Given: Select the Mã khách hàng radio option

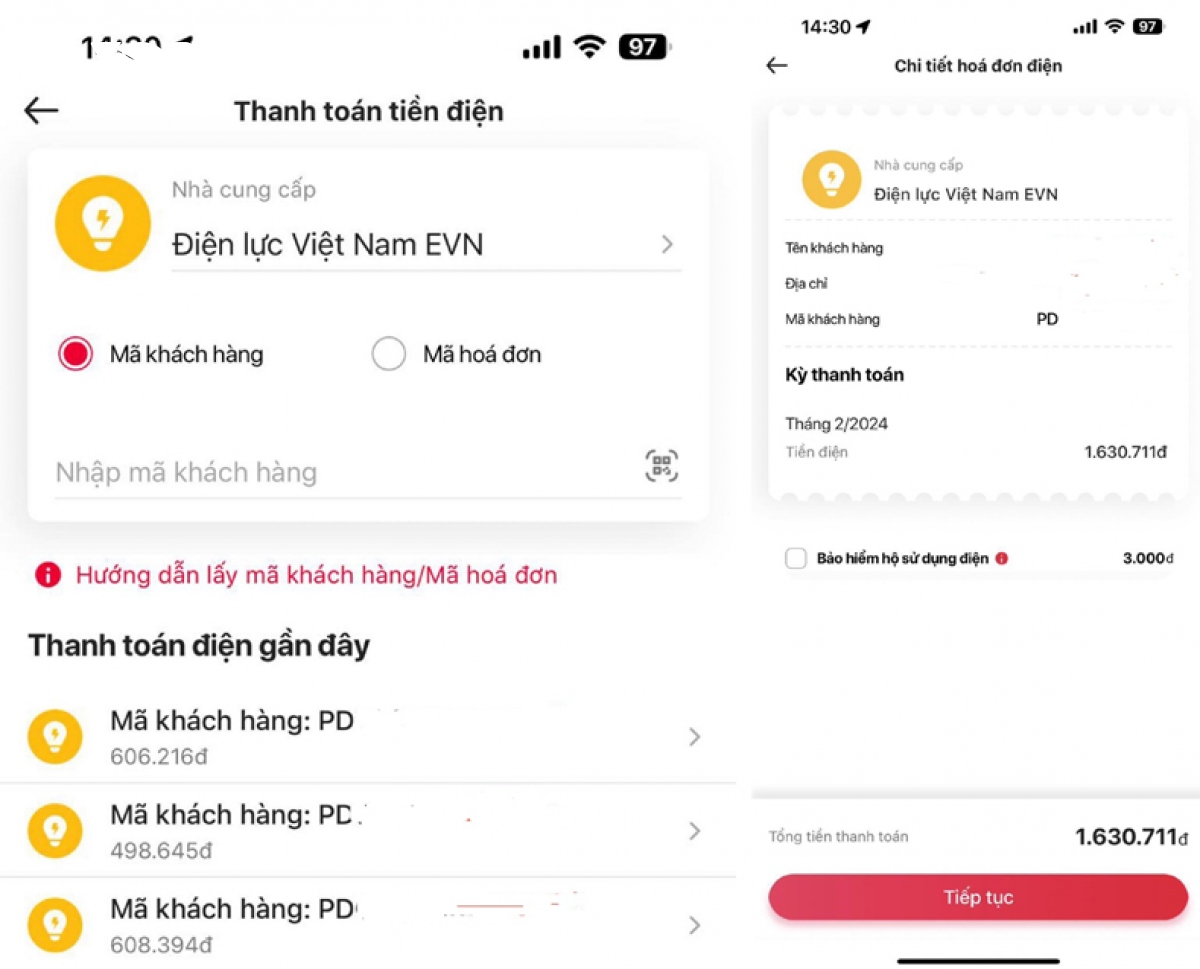Looking at the screenshot, I should (x=76, y=354).
